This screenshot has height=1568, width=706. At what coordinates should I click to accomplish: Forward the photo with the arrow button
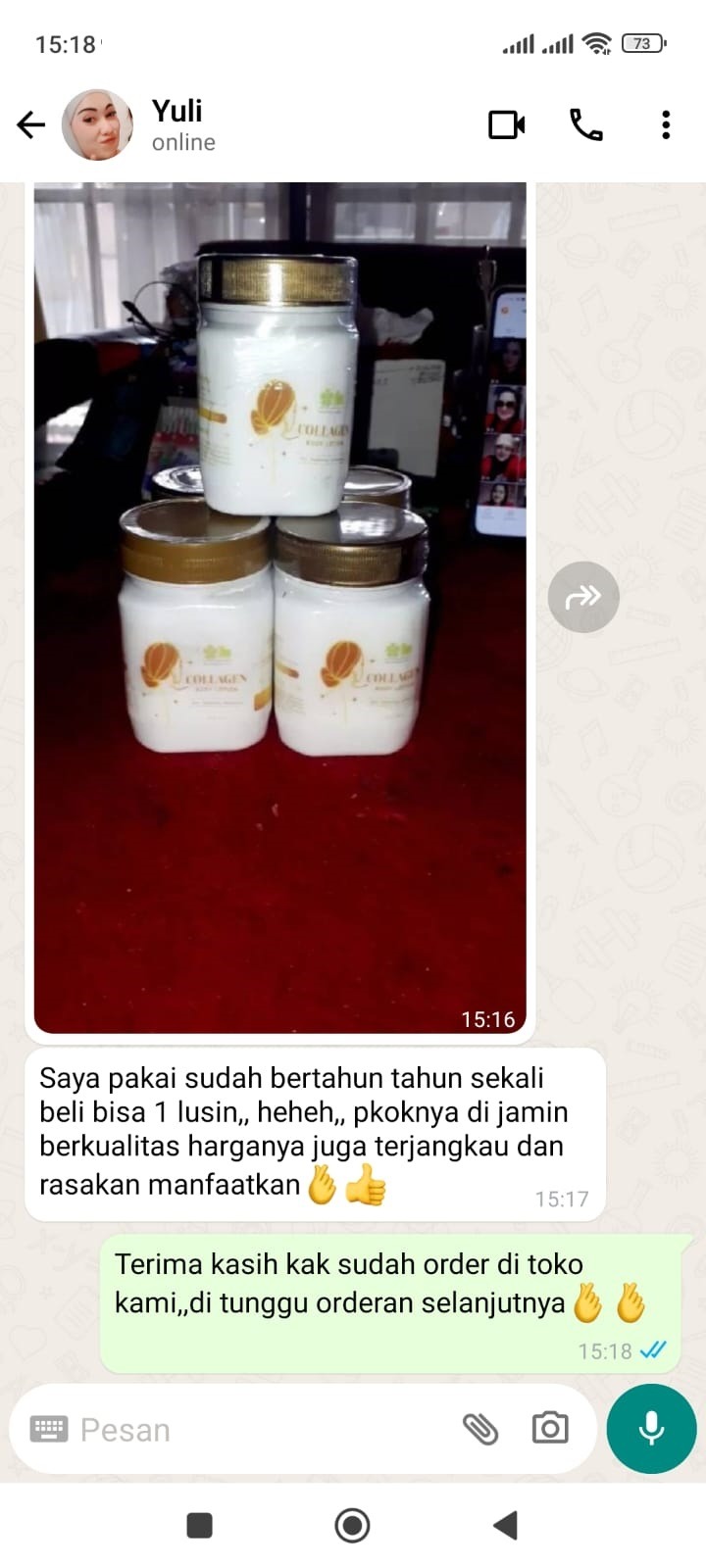tap(583, 596)
